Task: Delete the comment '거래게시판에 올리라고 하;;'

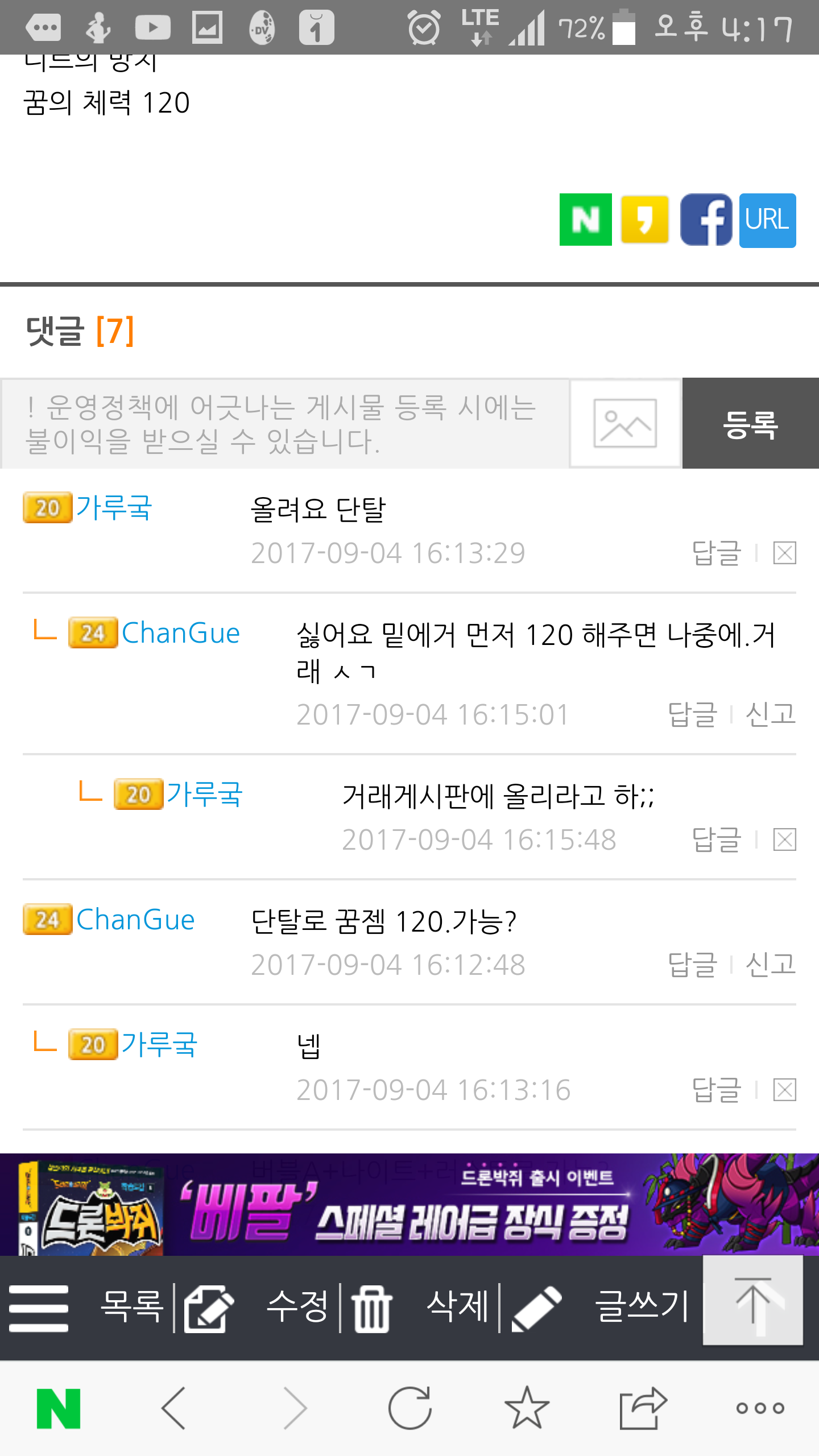Action: coord(784,839)
